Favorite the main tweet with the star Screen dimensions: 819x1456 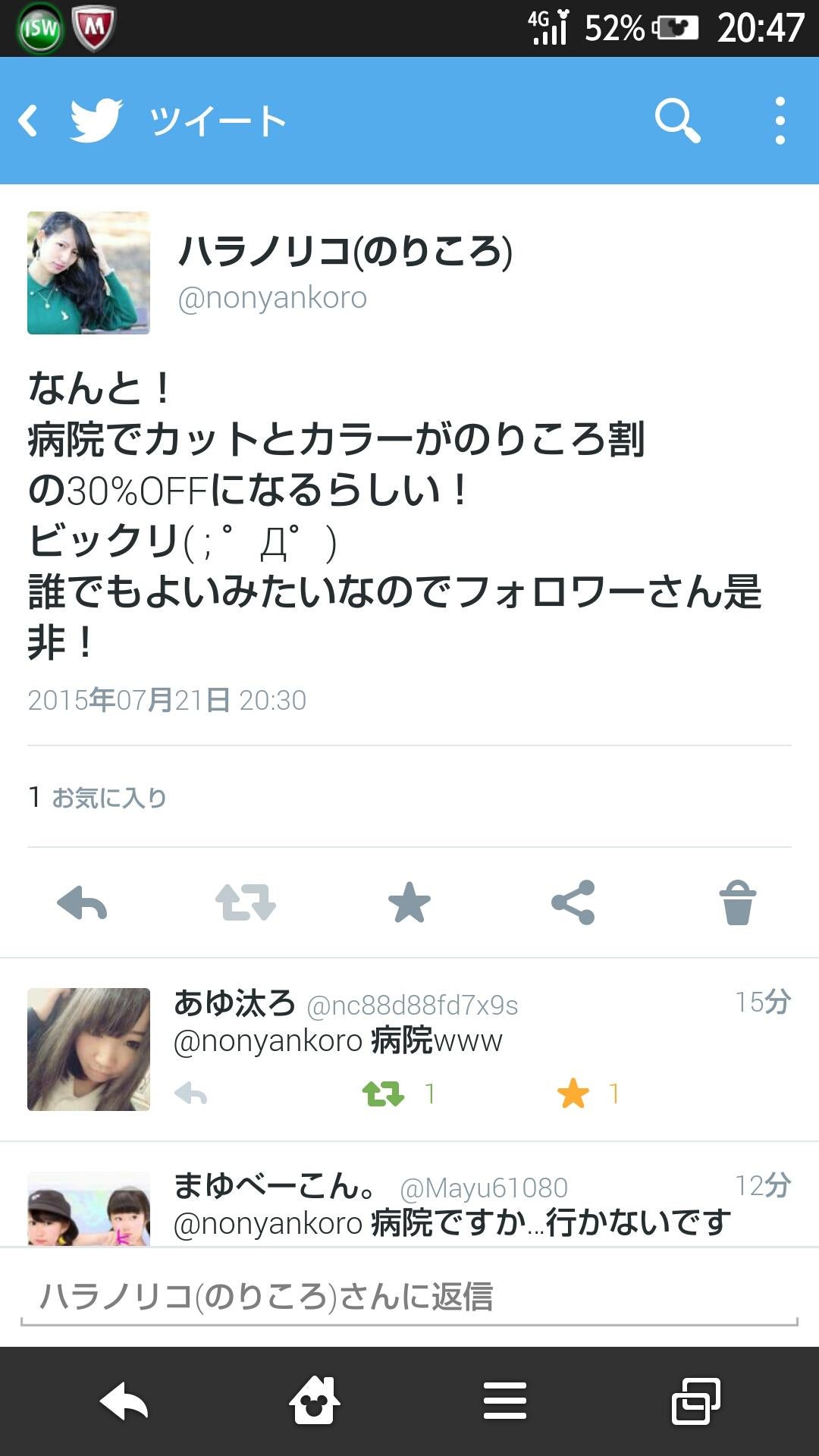point(409,903)
